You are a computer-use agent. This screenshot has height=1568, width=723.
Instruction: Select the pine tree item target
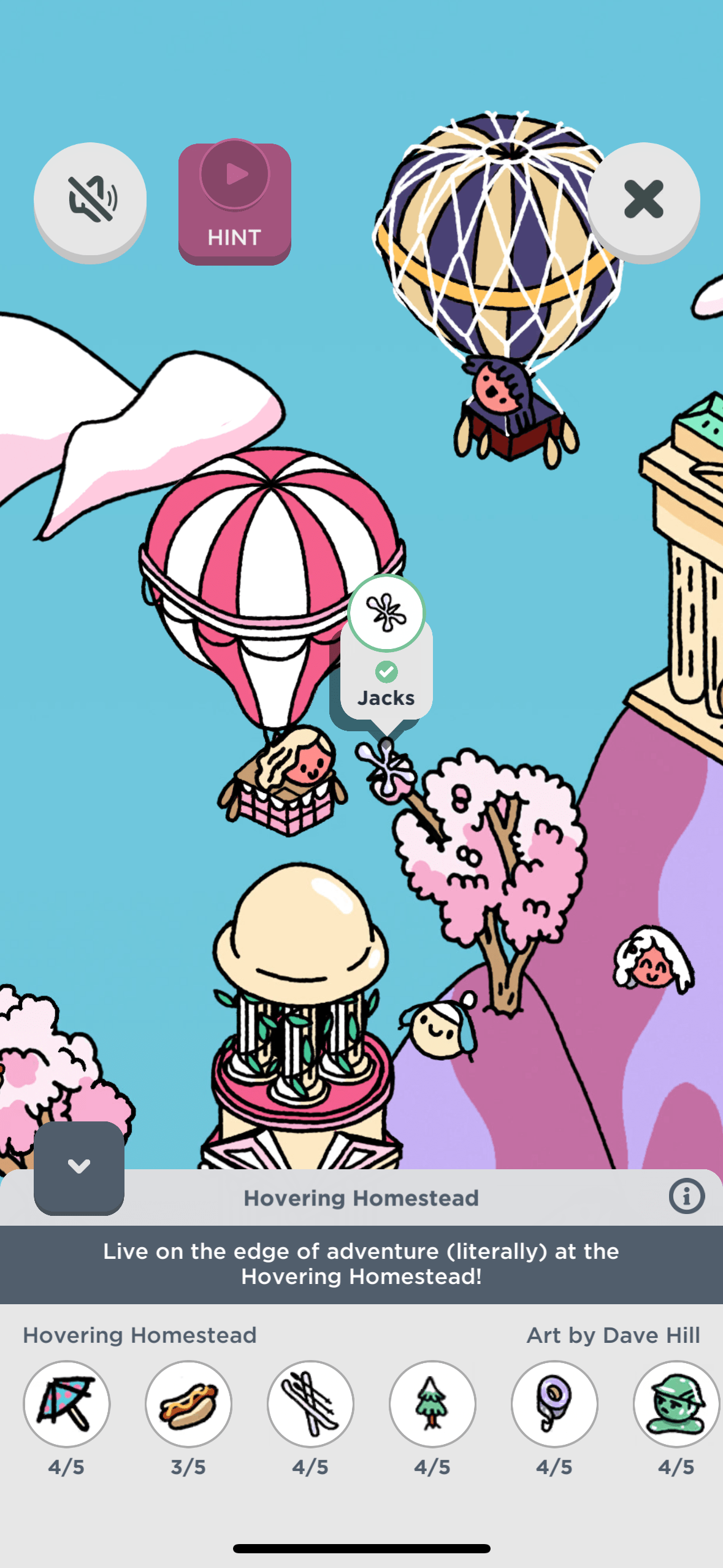(x=432, y=1404)
